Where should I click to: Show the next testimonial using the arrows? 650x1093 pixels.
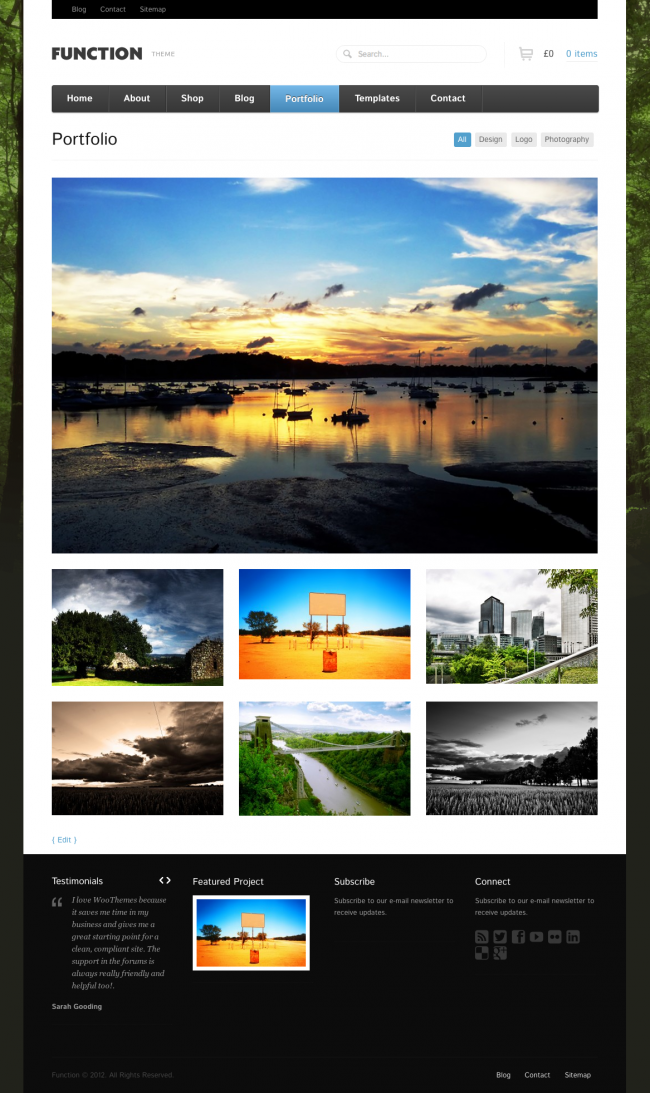click(168, 880)
